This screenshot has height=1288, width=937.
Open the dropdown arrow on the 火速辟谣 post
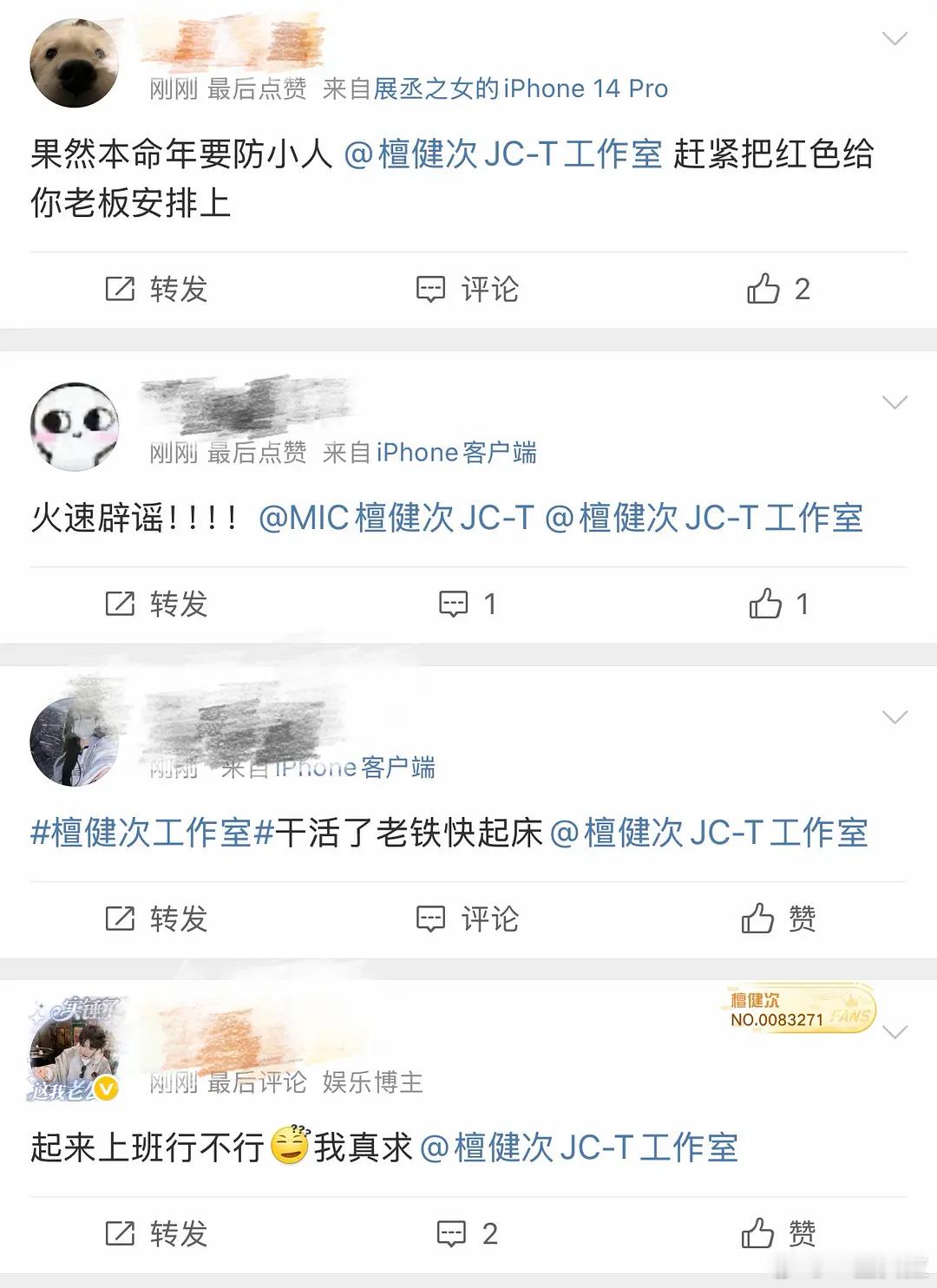(x=894, y=401)
